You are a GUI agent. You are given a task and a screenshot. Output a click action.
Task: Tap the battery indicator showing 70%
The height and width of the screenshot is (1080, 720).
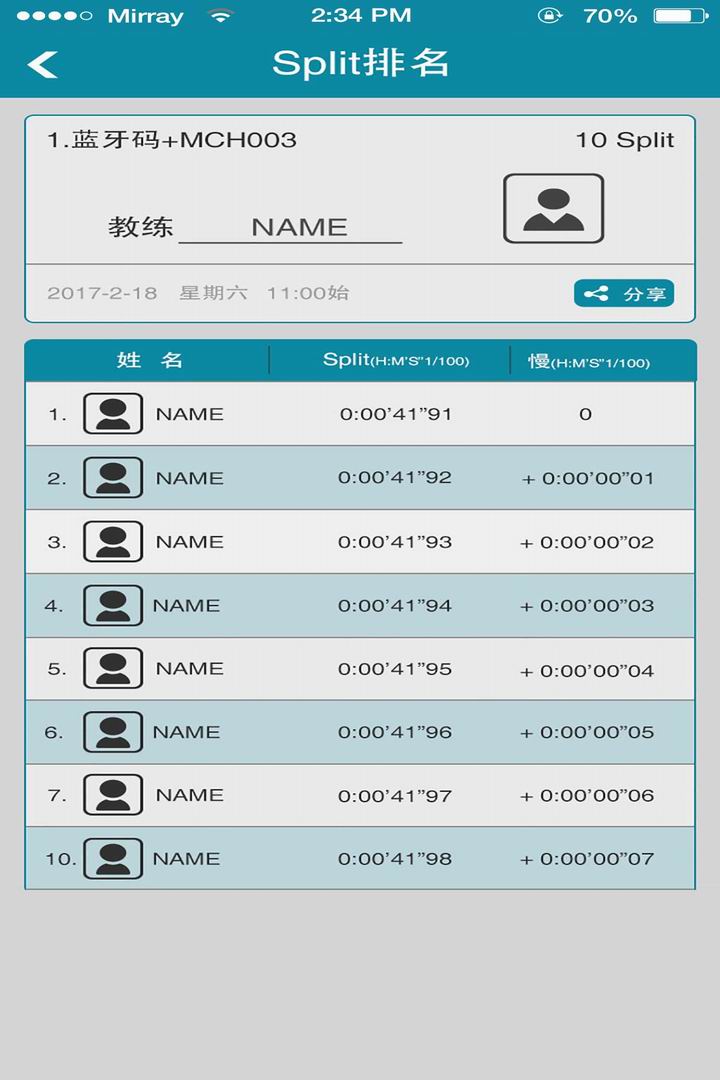[668, 15]
